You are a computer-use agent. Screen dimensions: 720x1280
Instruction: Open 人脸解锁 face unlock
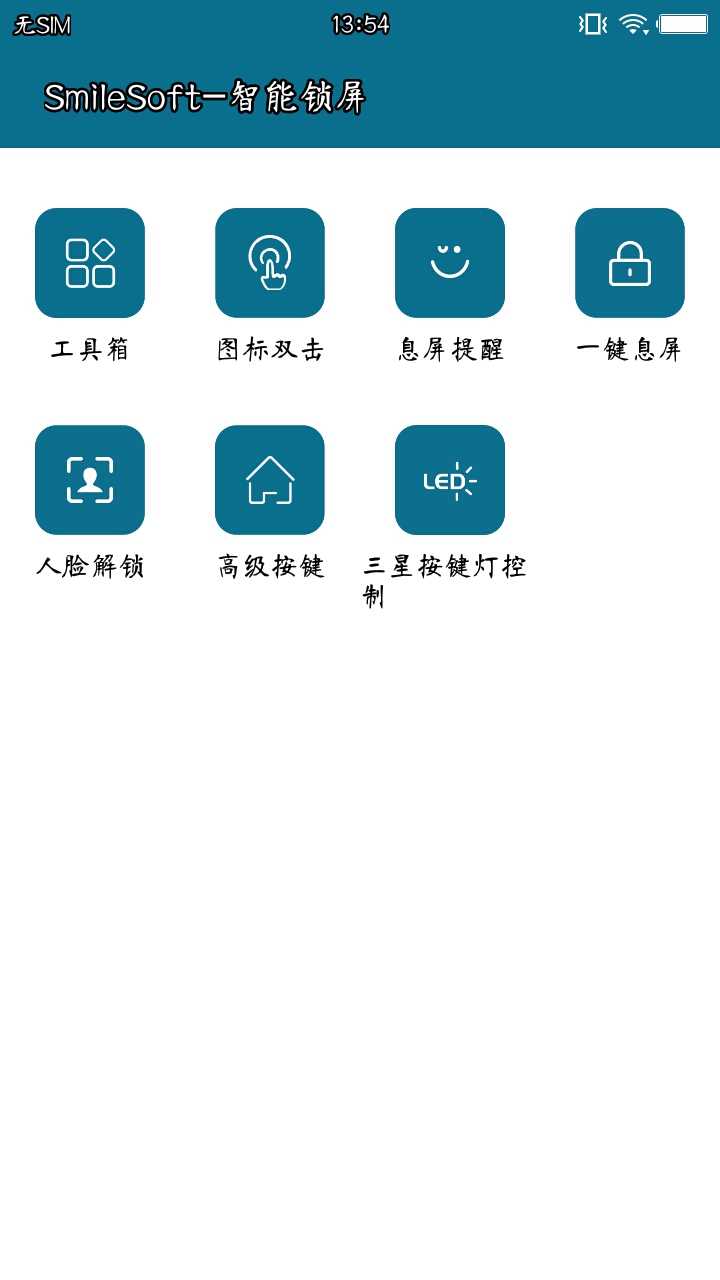(90, 480)
